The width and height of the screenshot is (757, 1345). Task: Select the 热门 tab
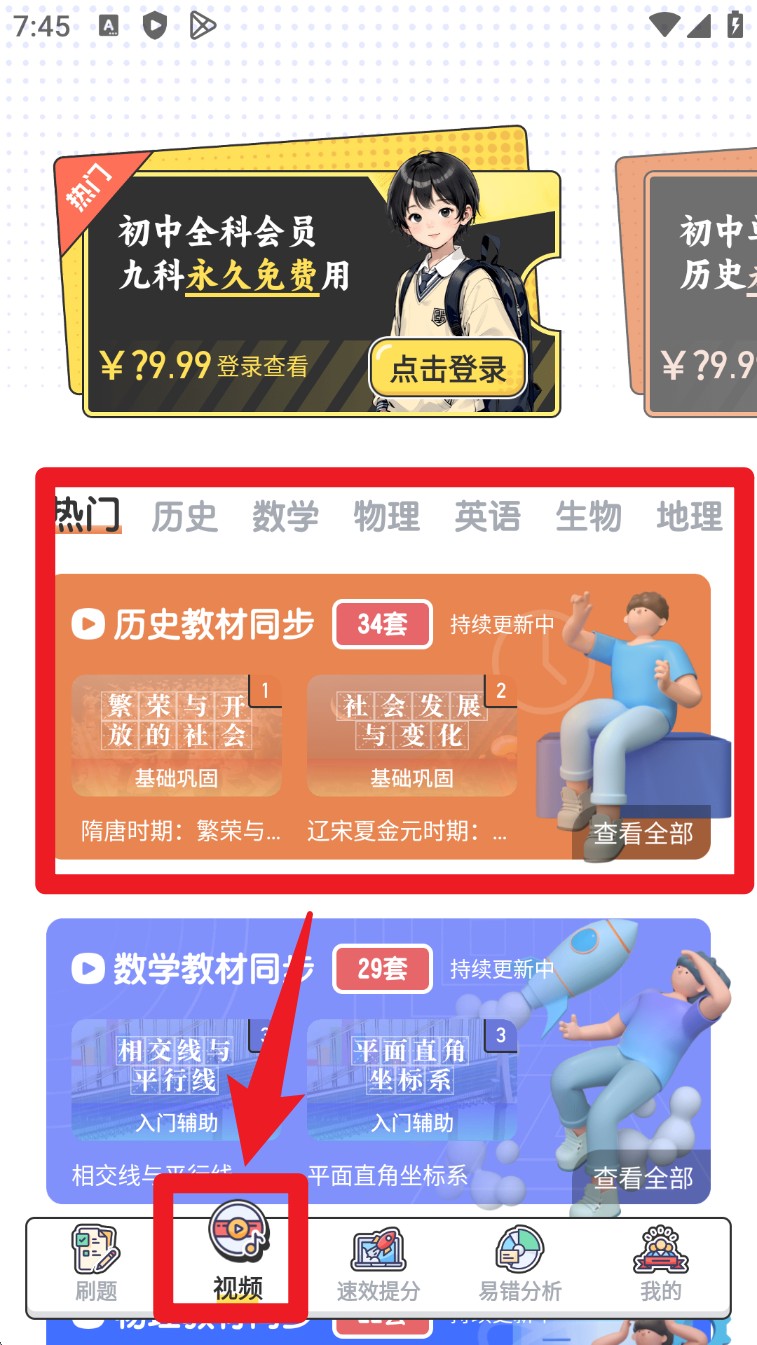pos(88,516)
